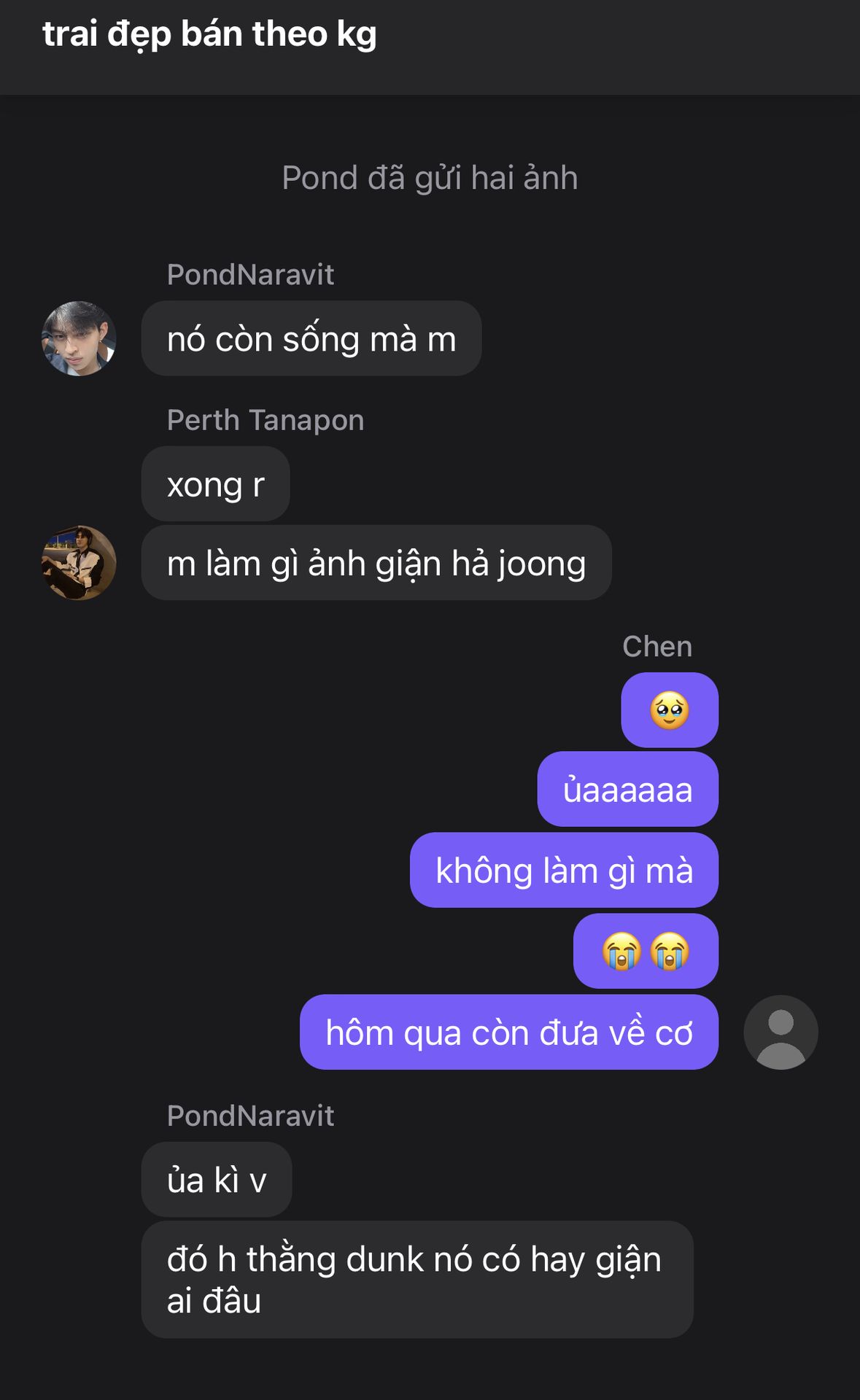Open group info for trai đẹp bán theo kg
This screenshot has width=860, height=1400.
point(209,34)
